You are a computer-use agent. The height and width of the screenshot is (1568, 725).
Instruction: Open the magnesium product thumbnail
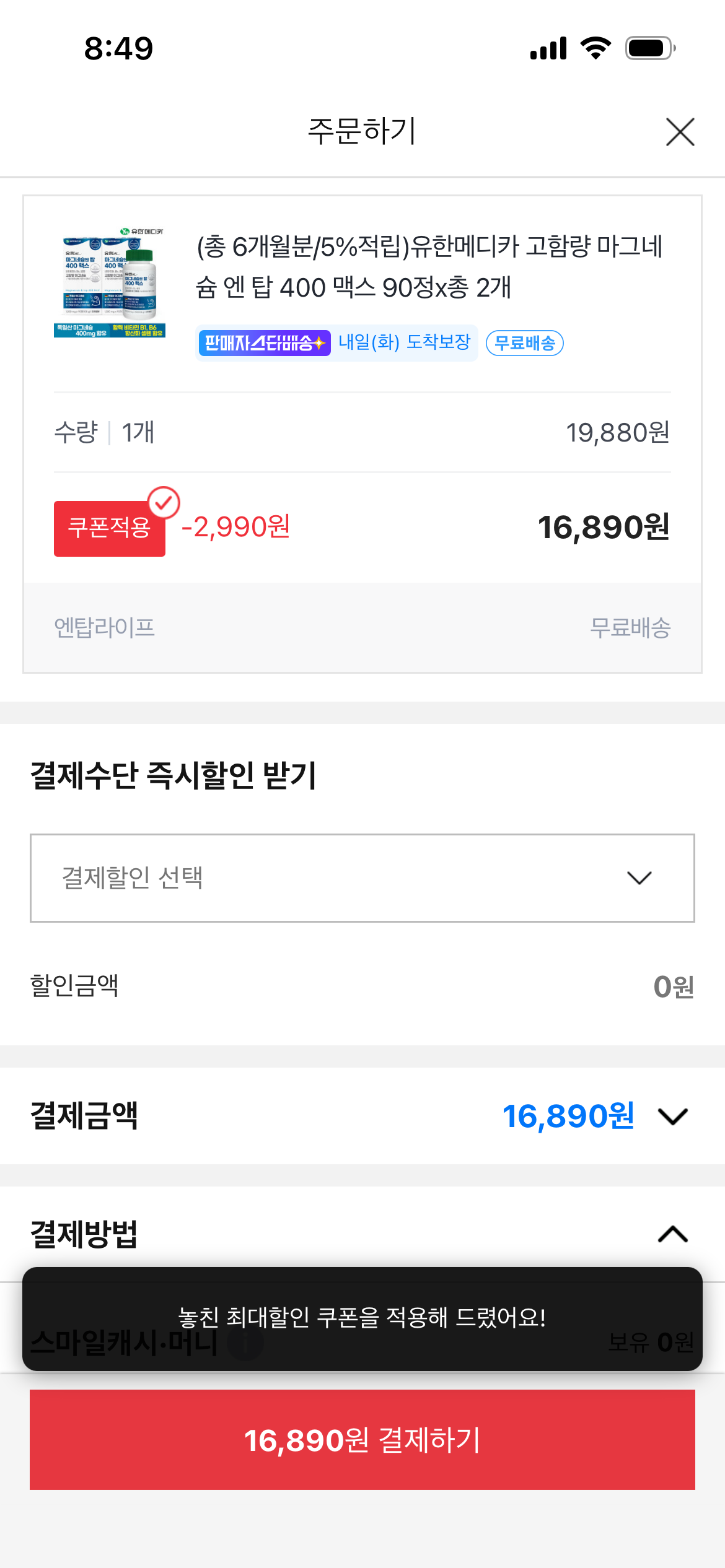click(110, 282)
